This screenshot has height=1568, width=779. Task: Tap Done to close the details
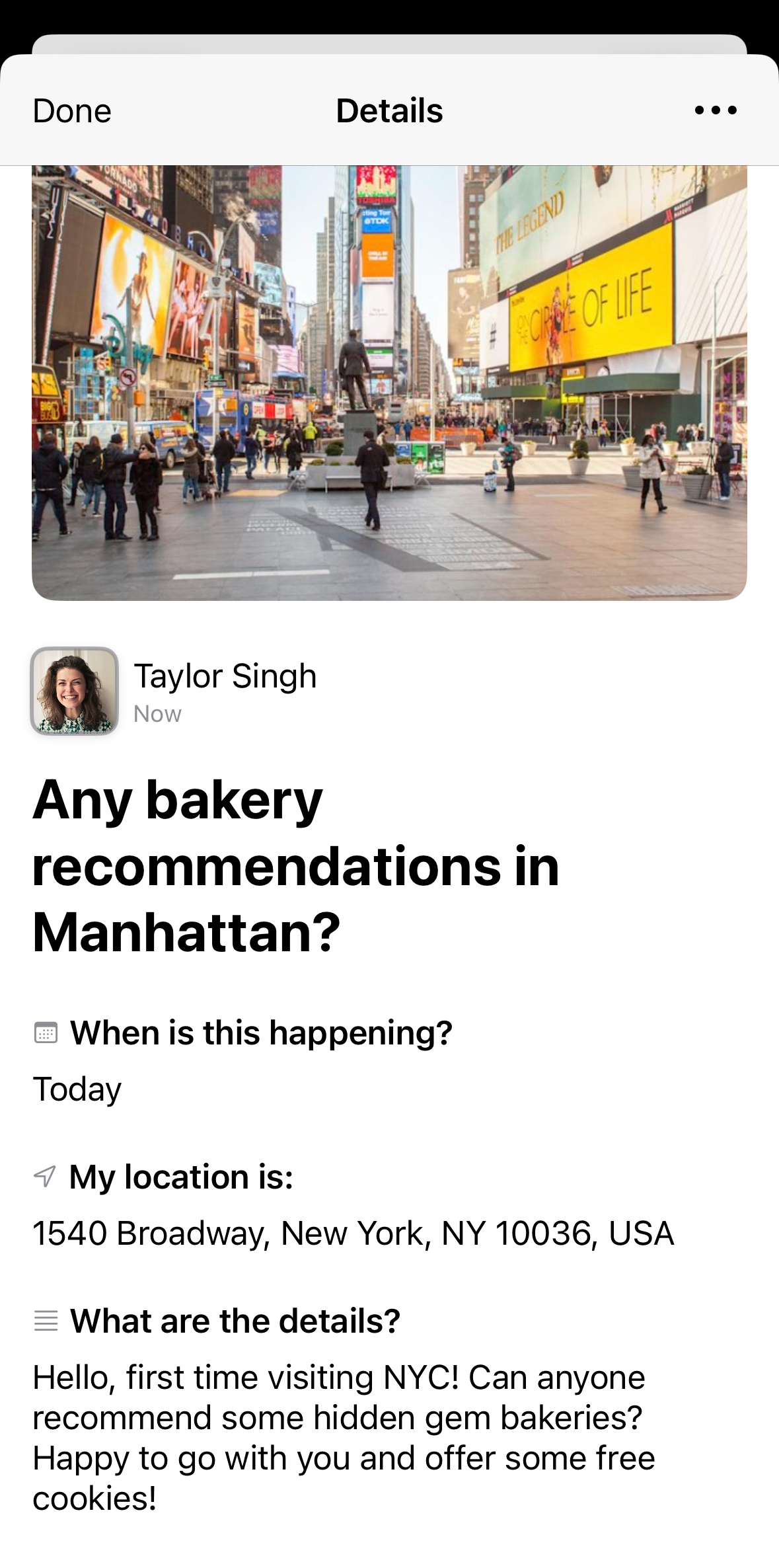click(72, 111)
